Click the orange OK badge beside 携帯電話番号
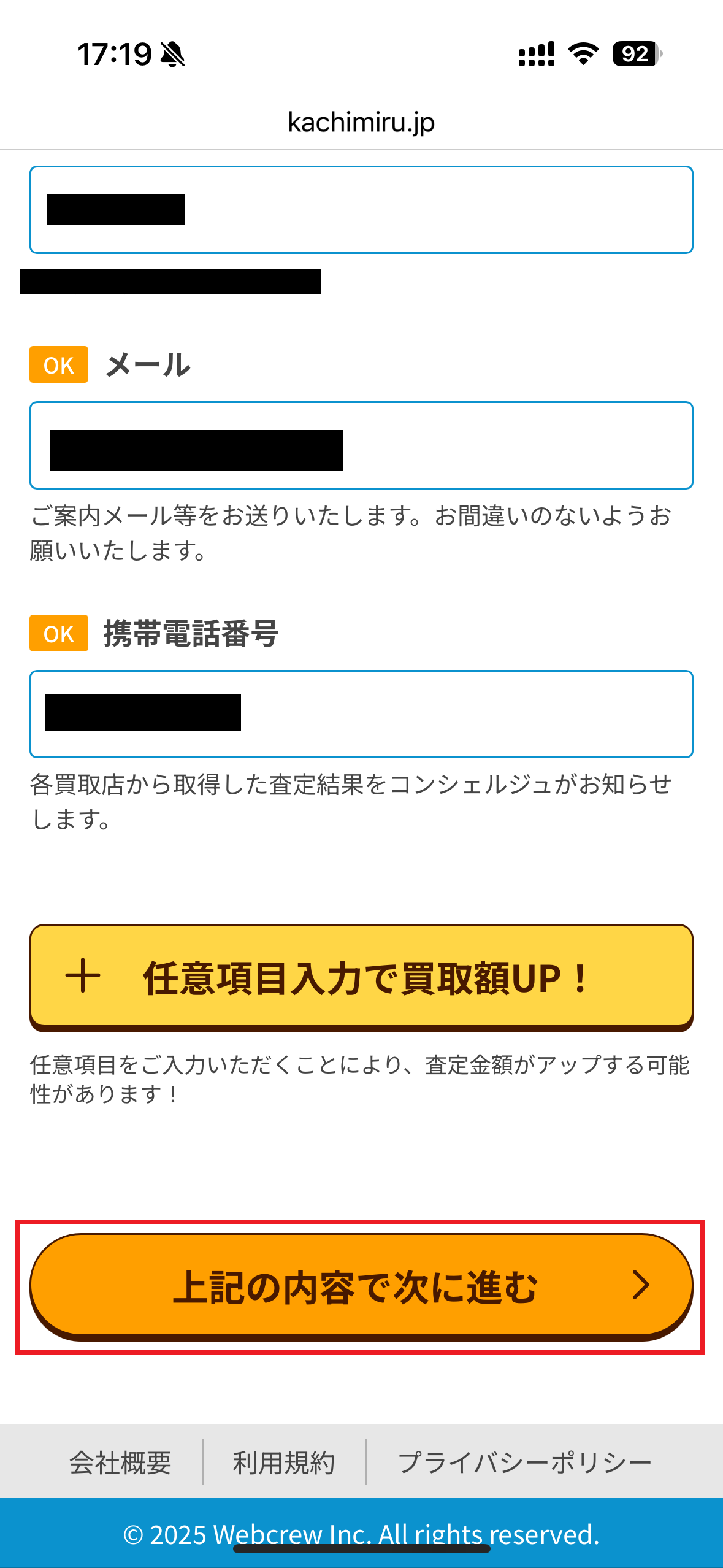 [58, 634]
